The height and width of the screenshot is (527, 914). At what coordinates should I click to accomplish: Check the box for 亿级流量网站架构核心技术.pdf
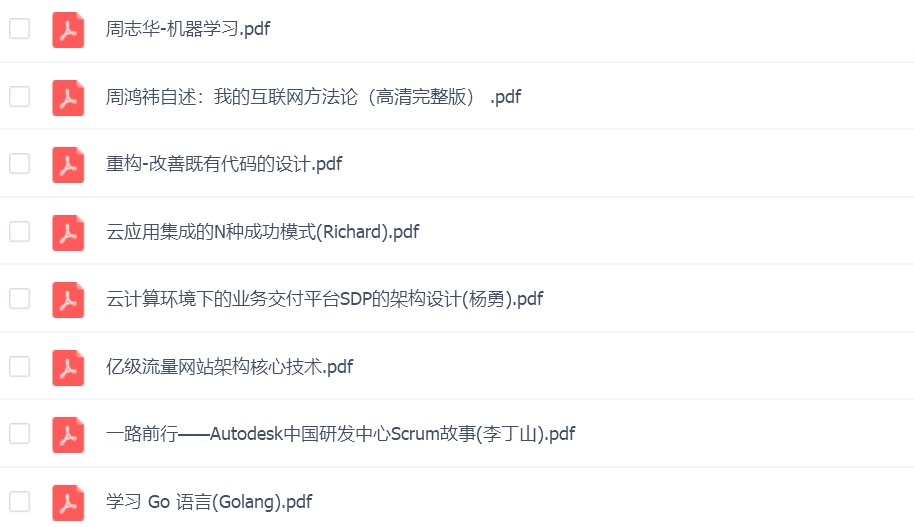pos(20,367)
